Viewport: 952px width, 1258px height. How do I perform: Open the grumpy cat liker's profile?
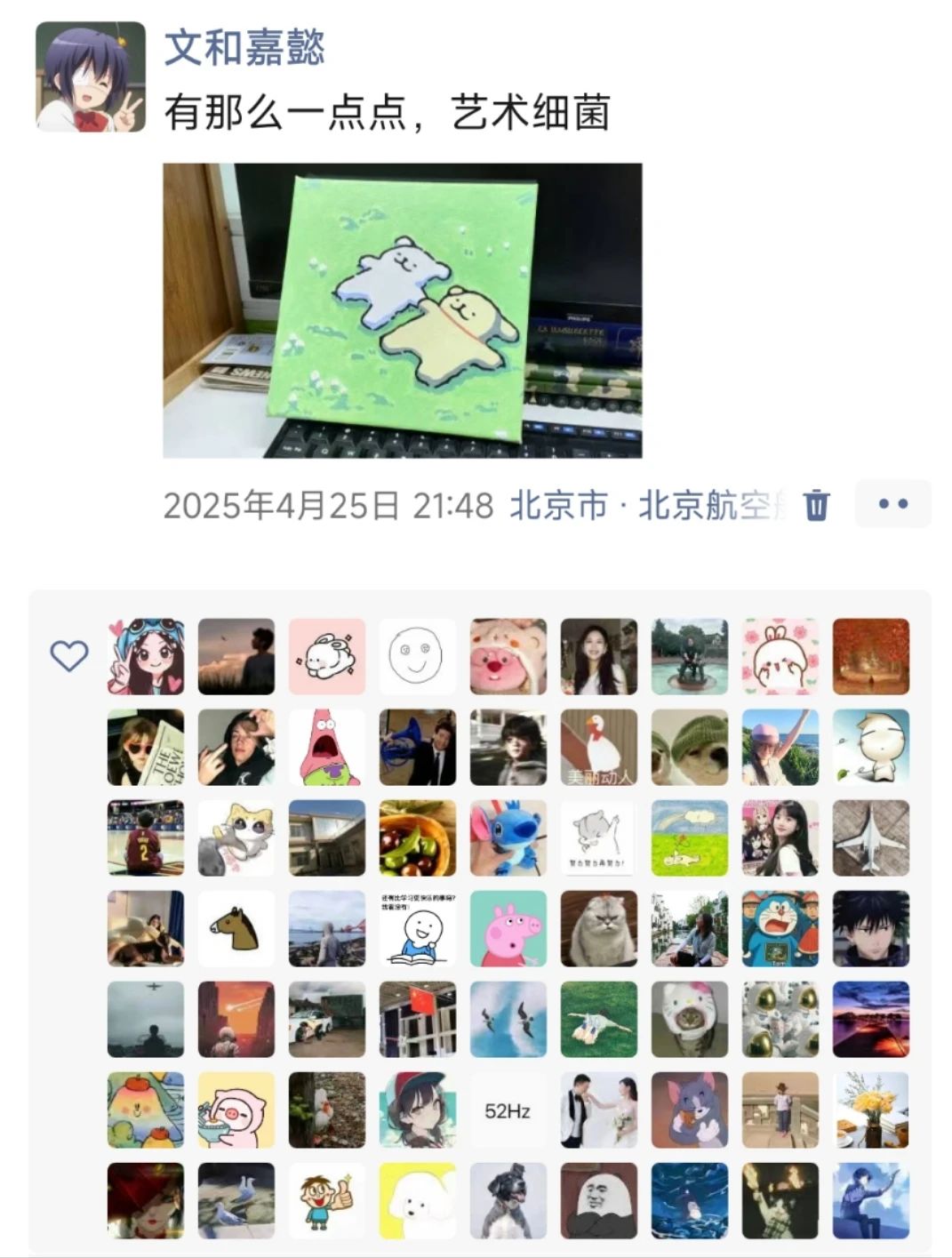[x=598, y=928]
